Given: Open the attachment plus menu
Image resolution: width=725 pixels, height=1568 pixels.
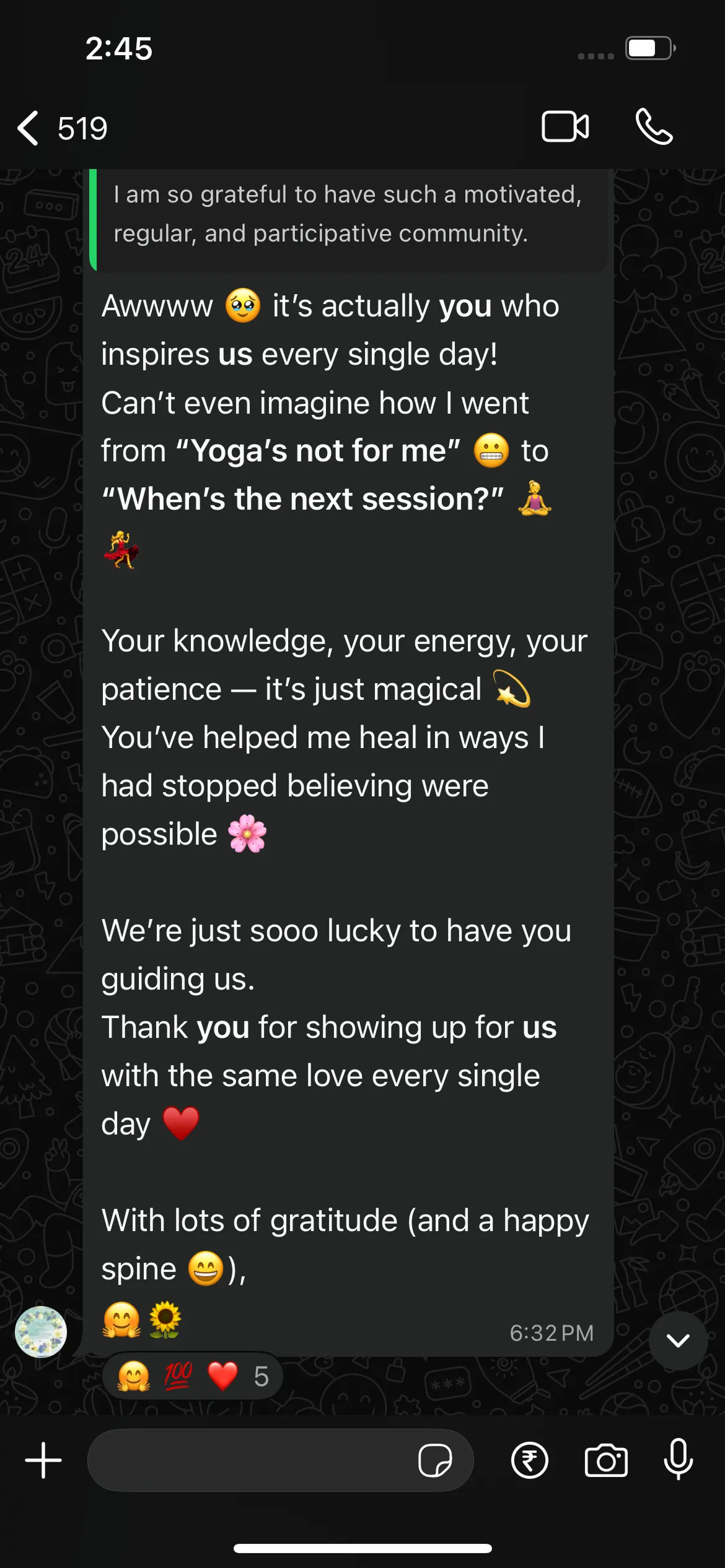Looking at the screenshot, I should point(43,1460).
